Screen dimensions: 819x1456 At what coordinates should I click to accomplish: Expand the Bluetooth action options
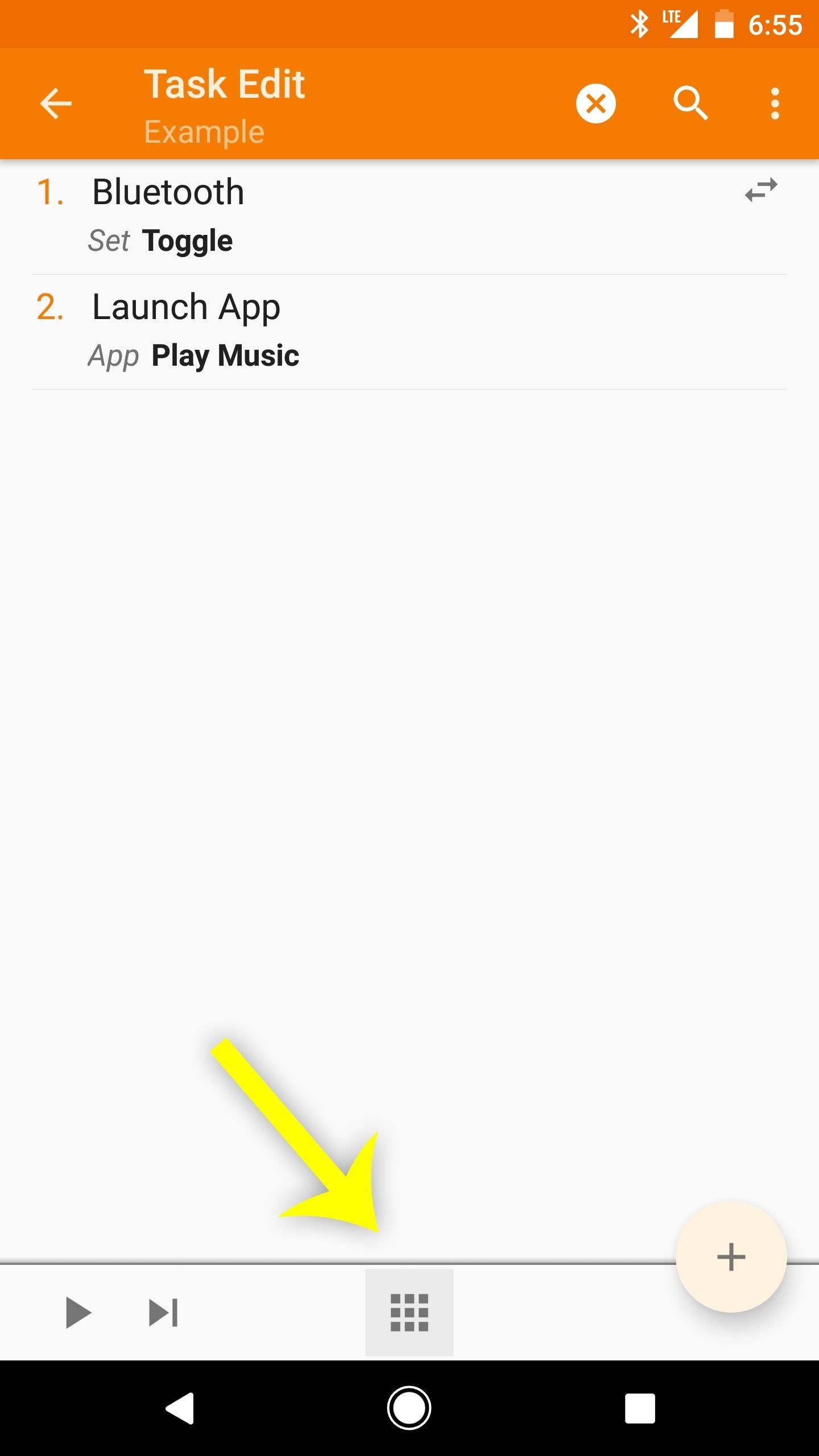[168, 192]
